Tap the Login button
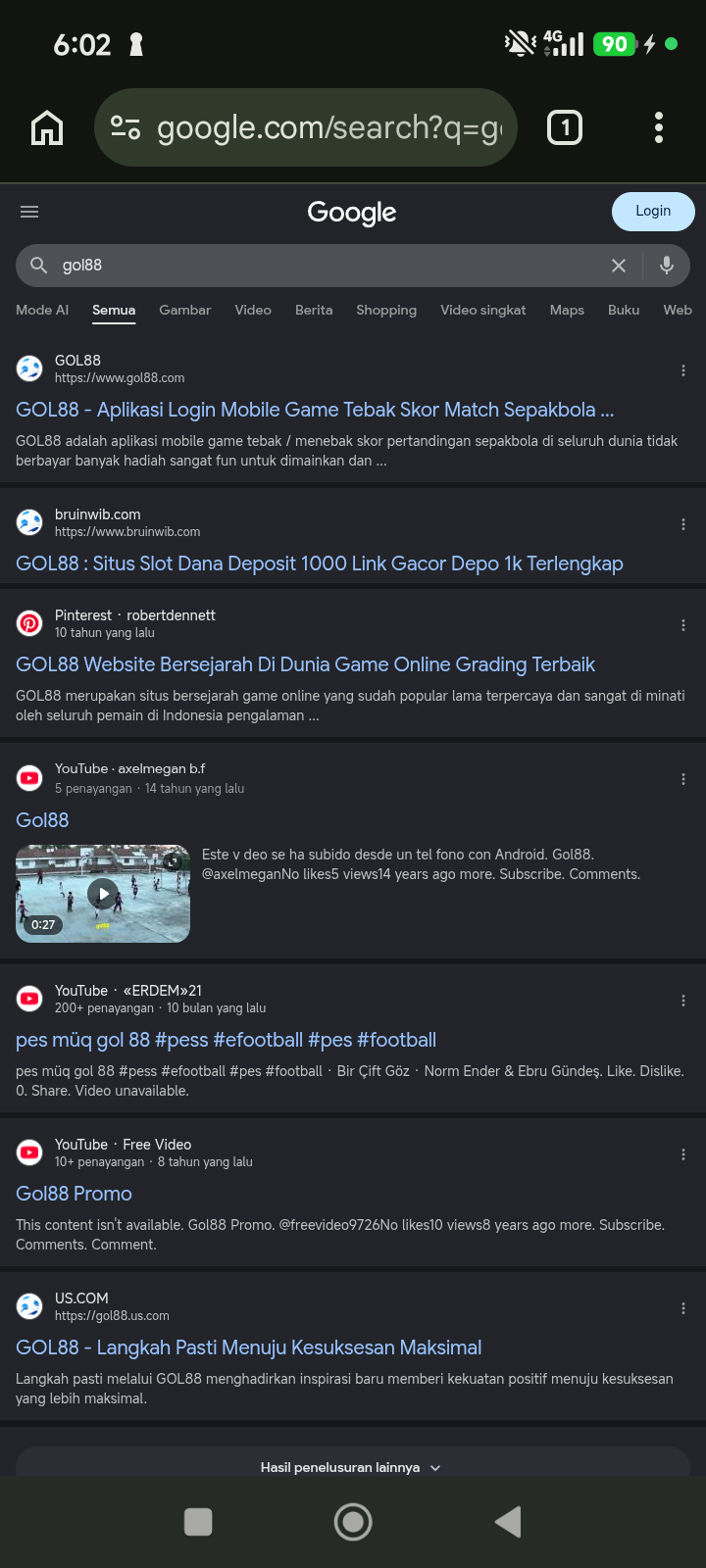 click(x=653, y=211)
